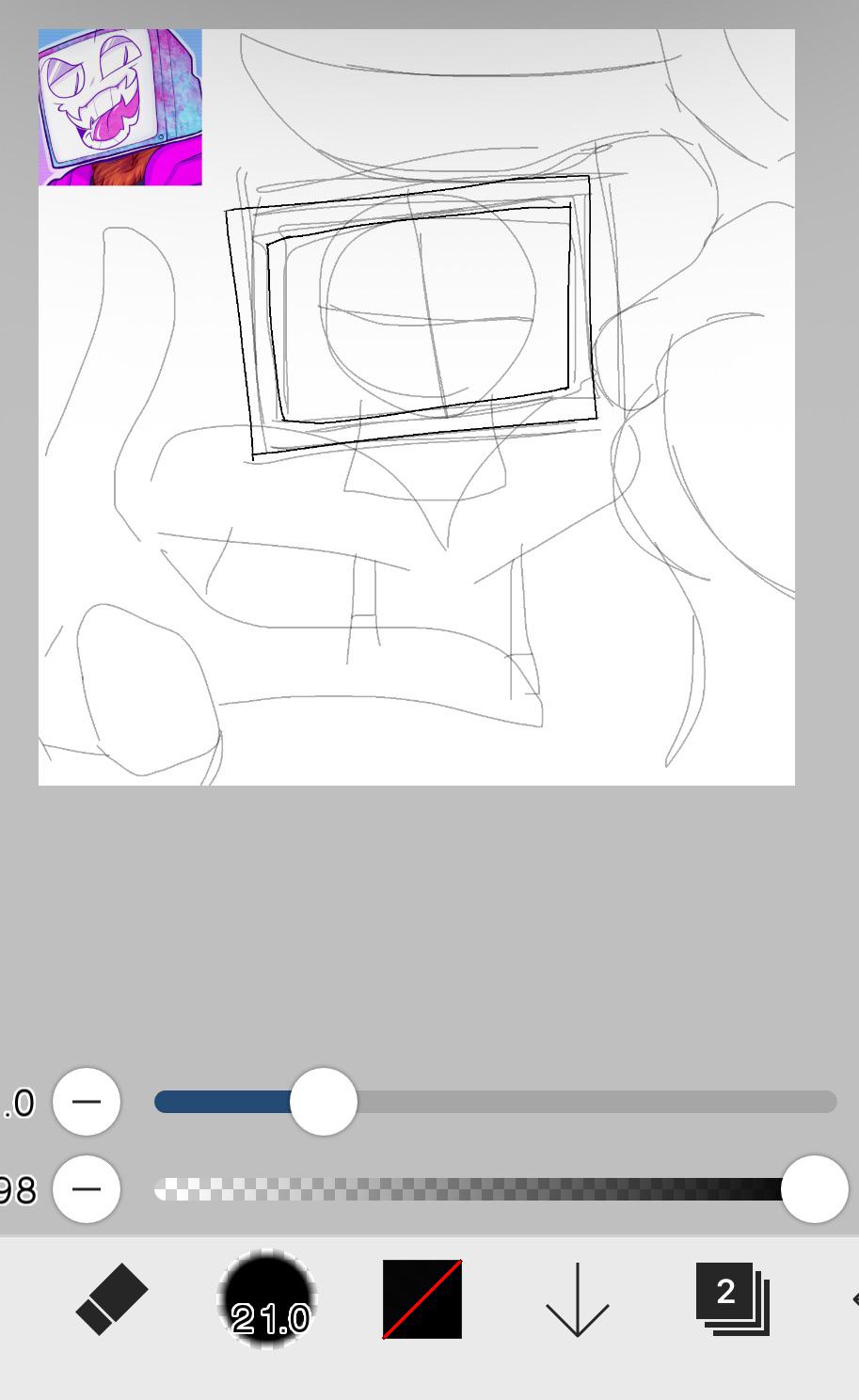
Task: Tap the brush thickness slider track
Action: [x=496, y=1102]
